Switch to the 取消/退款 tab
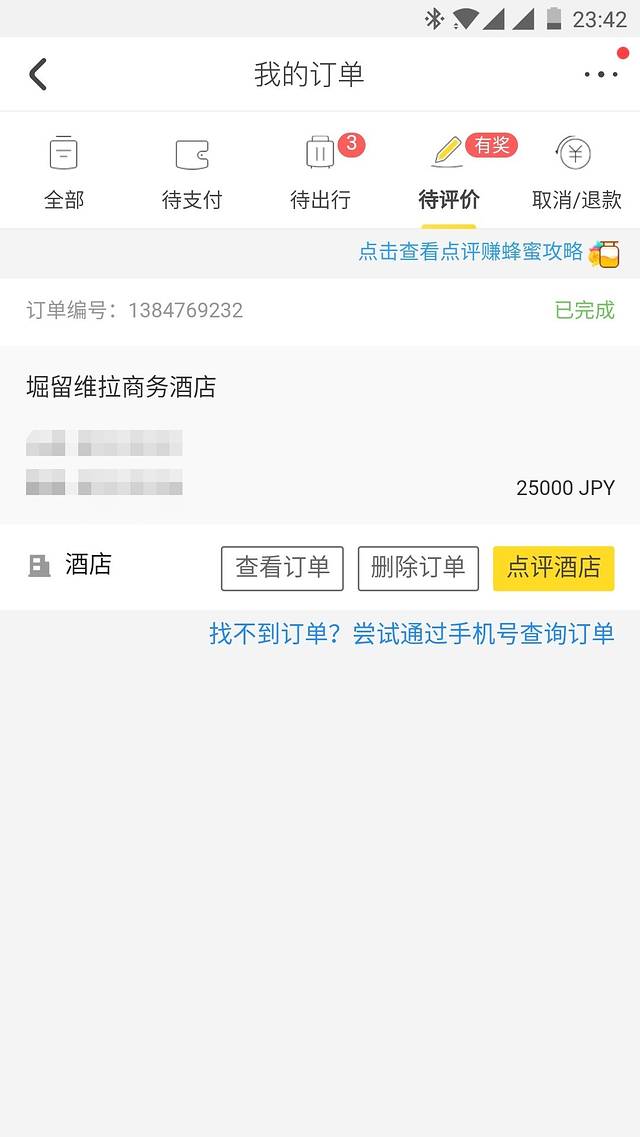 point(576,173)
